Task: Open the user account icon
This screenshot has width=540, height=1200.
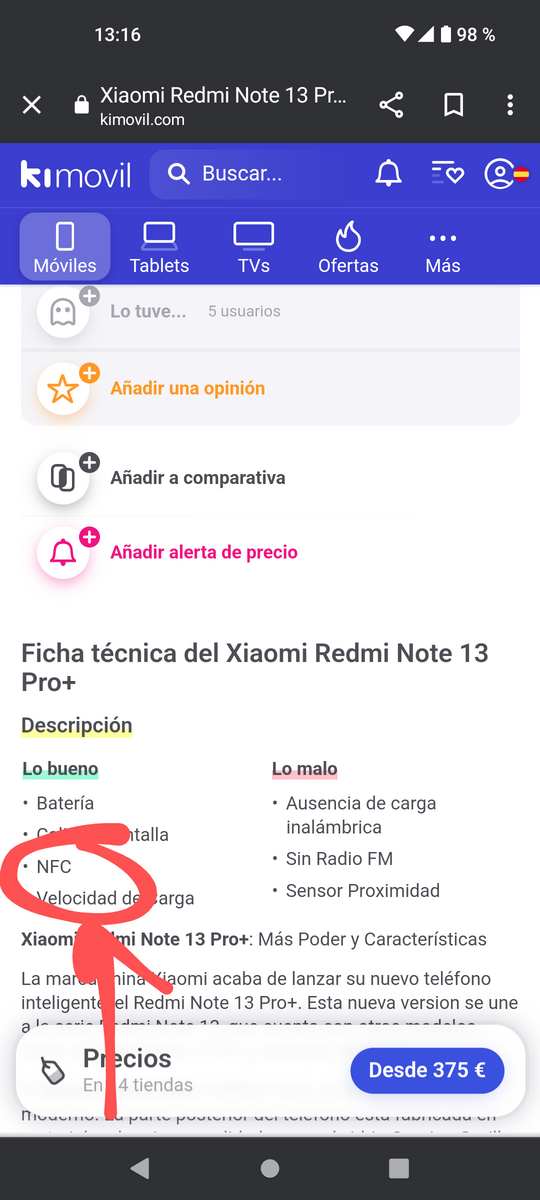Action: [506, 174]
